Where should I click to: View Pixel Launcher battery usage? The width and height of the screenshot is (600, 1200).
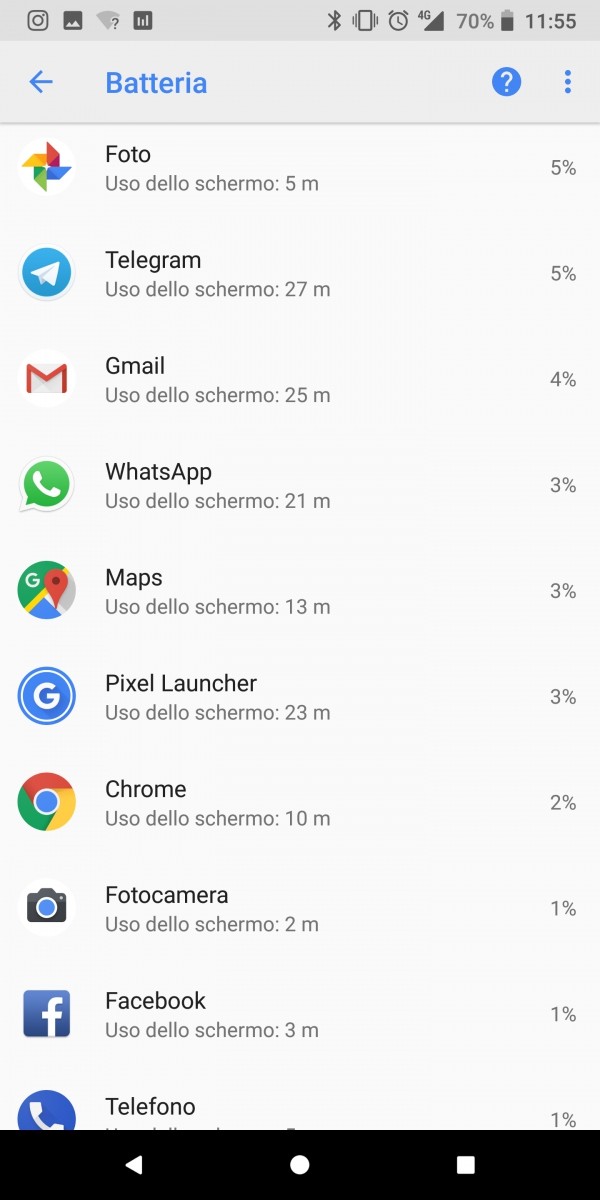(300, 697)
